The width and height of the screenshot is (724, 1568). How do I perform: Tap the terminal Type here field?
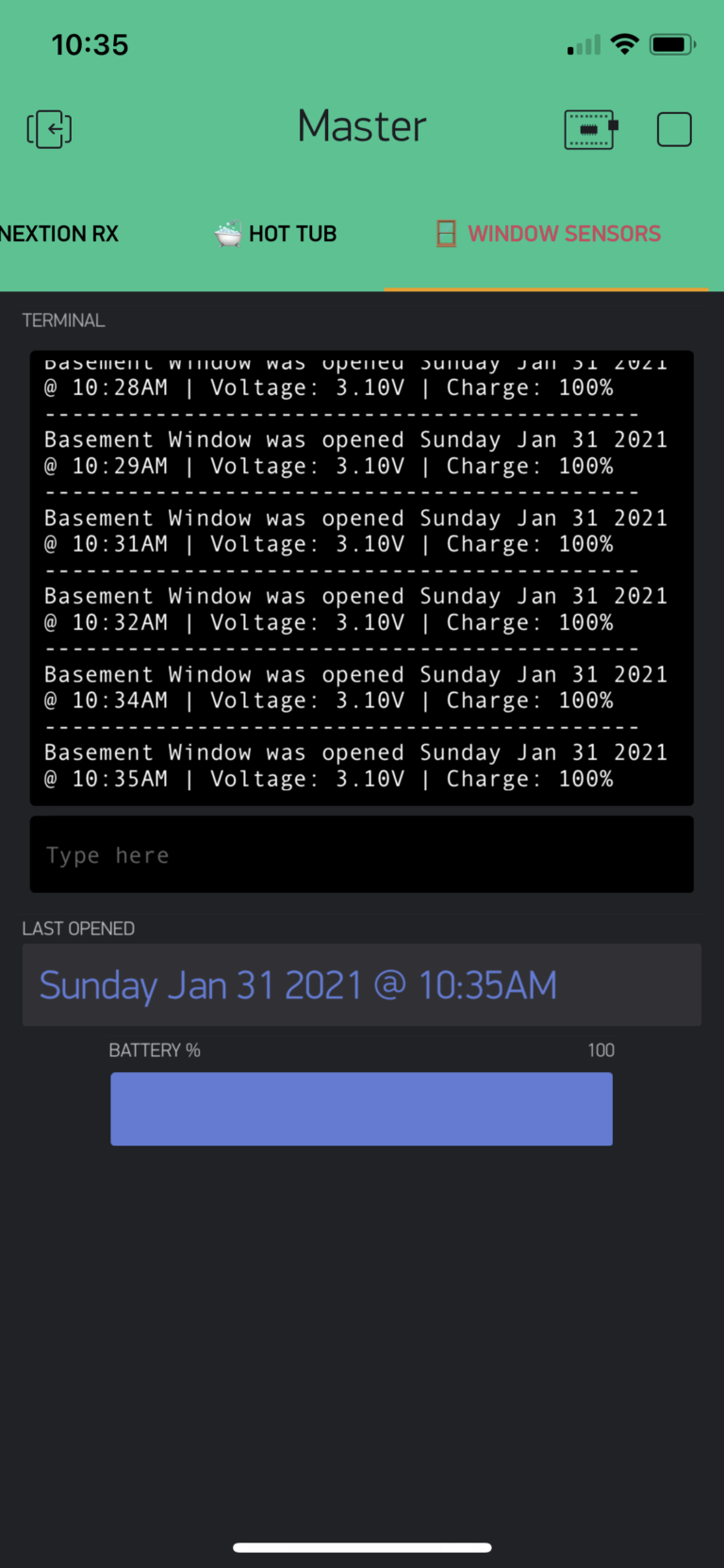point(362,854)
